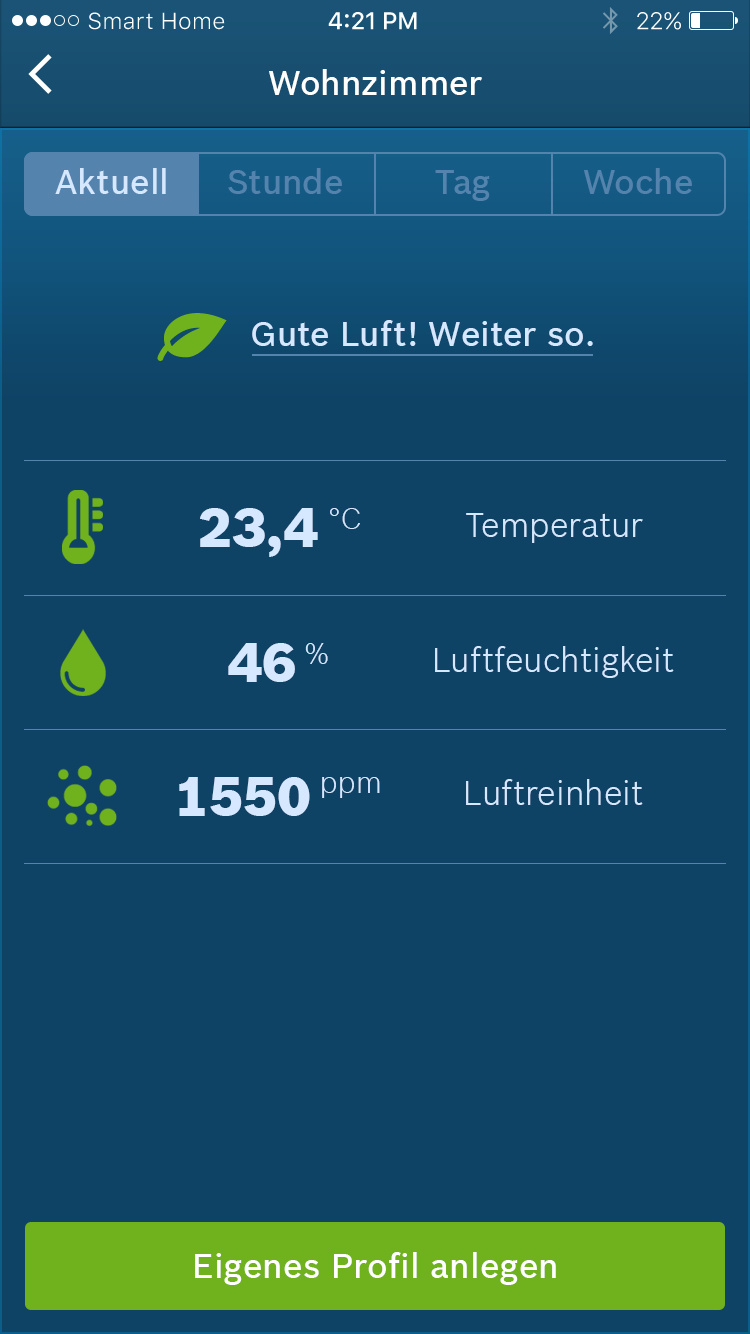Tap the water droplet humidity icon
Image resolution: width=750 pixels, height=1334 pixels.
tap(82, 662)
